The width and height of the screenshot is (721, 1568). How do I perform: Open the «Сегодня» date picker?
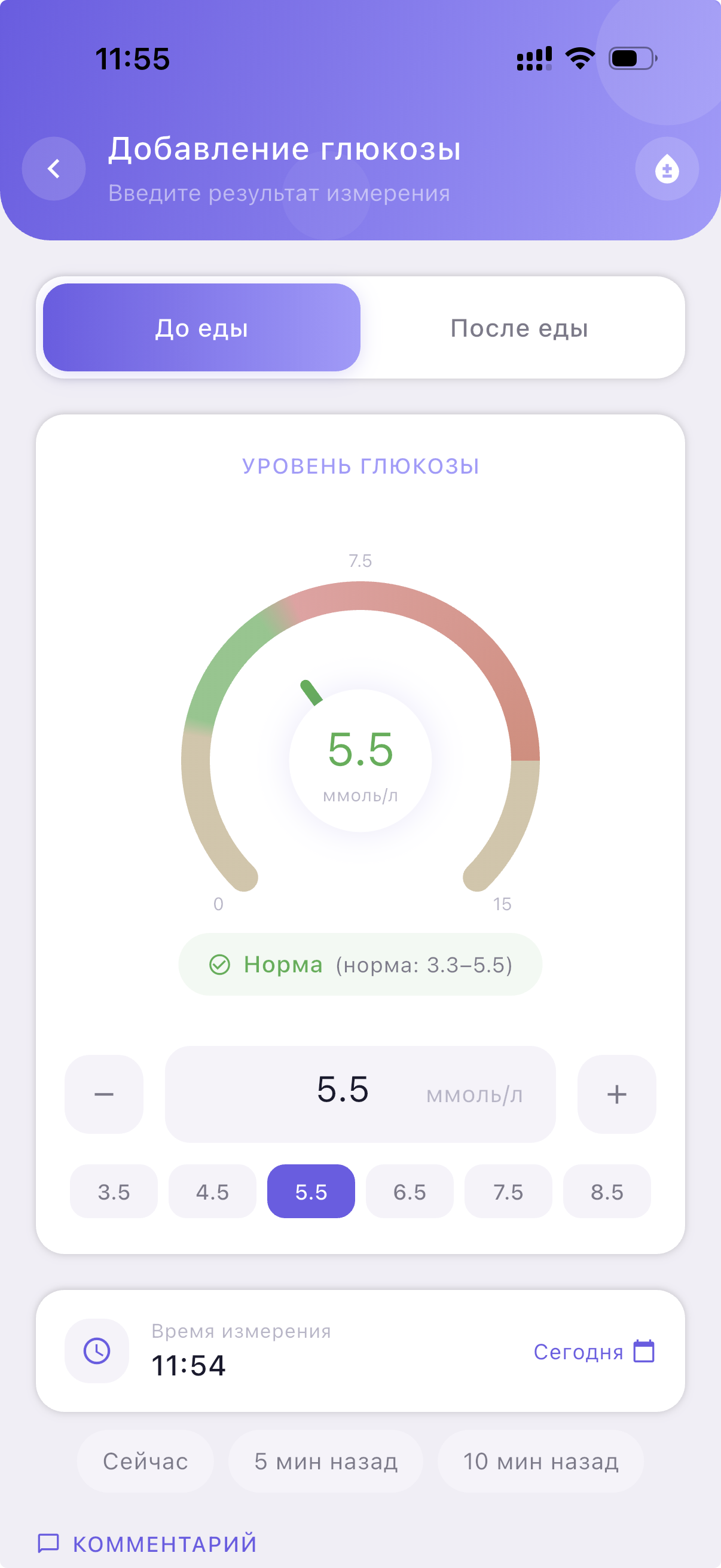click(593, 1352)
